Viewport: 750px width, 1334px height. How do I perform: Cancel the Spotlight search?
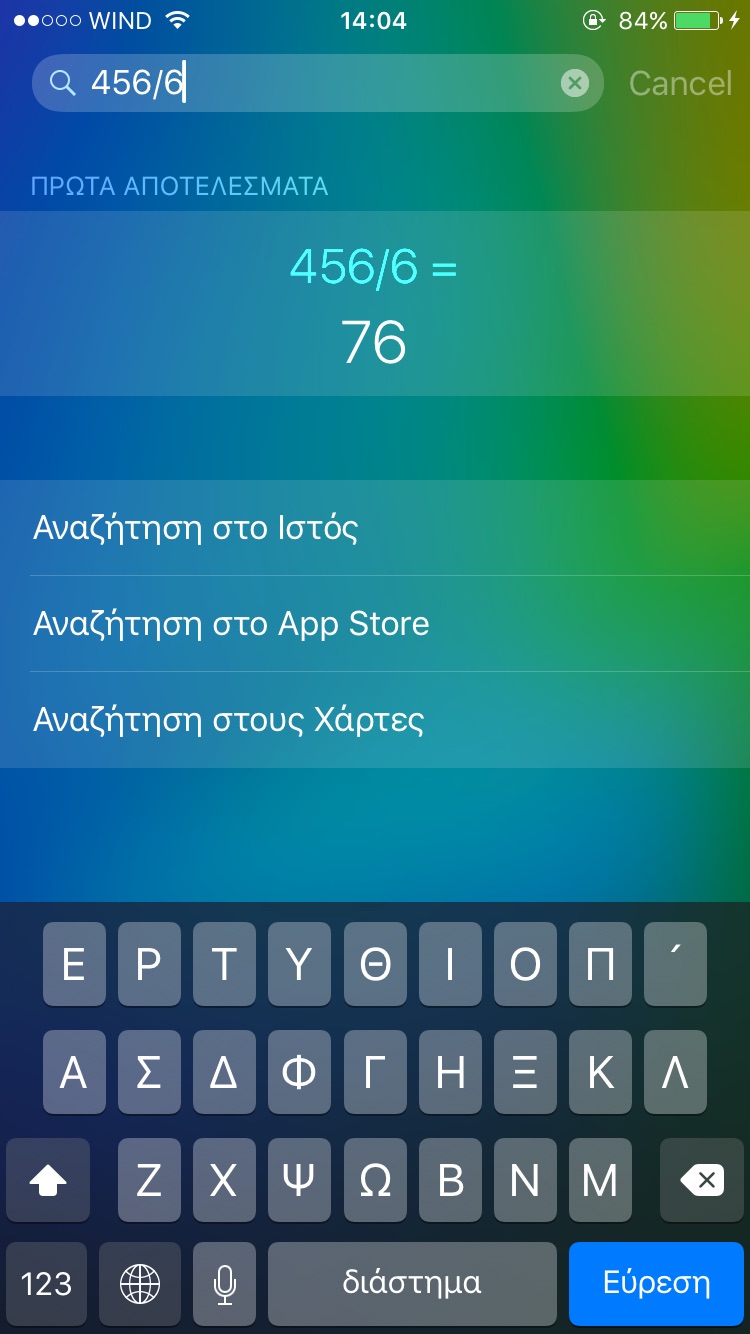(680, 83)
